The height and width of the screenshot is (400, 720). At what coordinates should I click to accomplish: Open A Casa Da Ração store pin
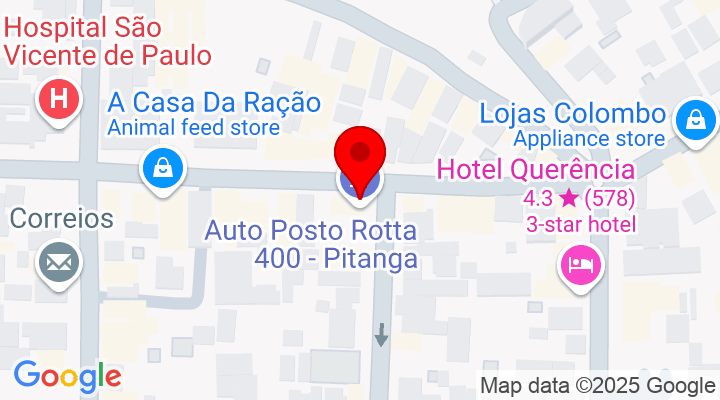coord(162,167)
